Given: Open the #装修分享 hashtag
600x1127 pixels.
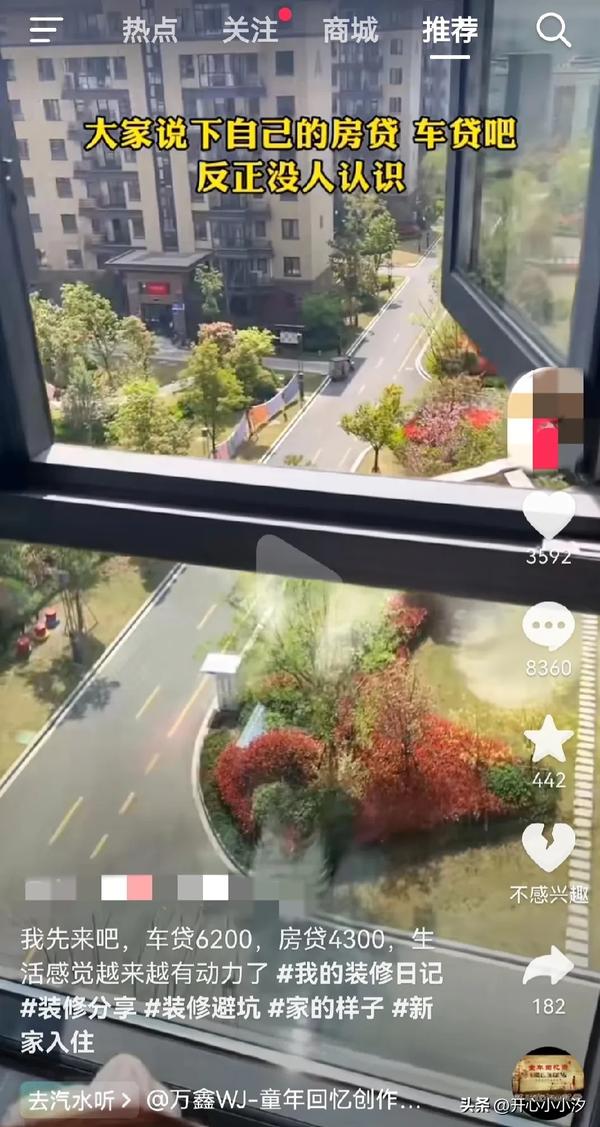Looking at the screenshot, I should tap(78, 1008).
